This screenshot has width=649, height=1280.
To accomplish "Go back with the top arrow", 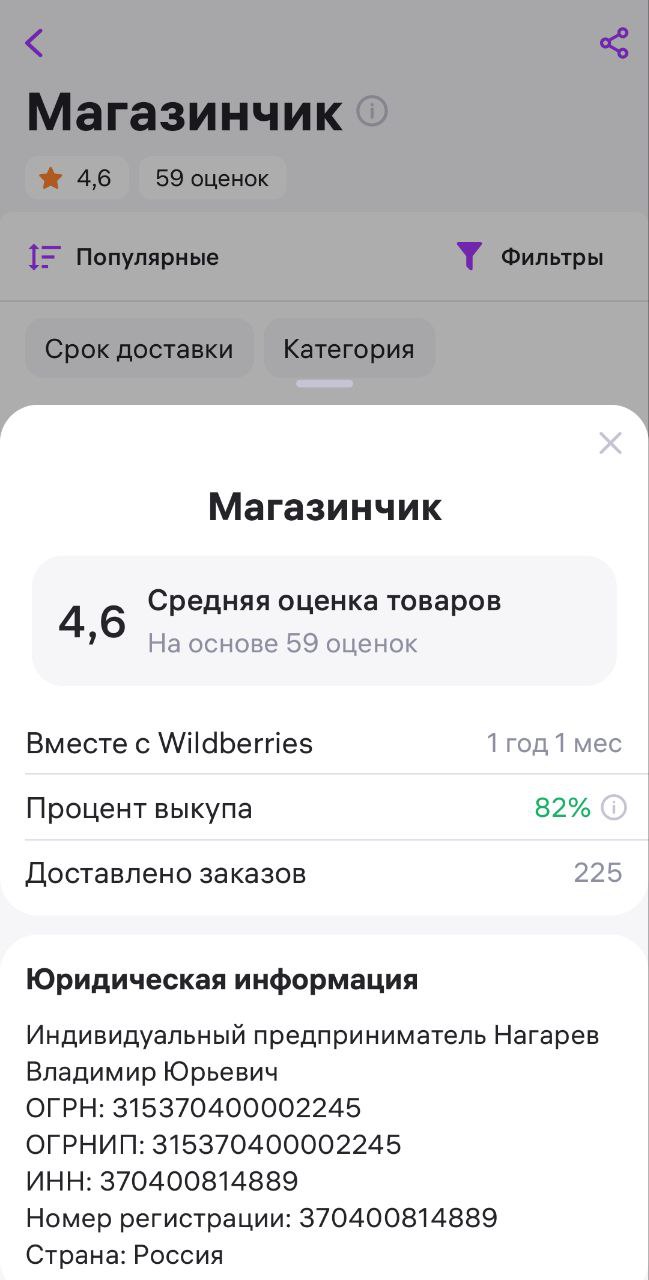I will click(35, 43).
